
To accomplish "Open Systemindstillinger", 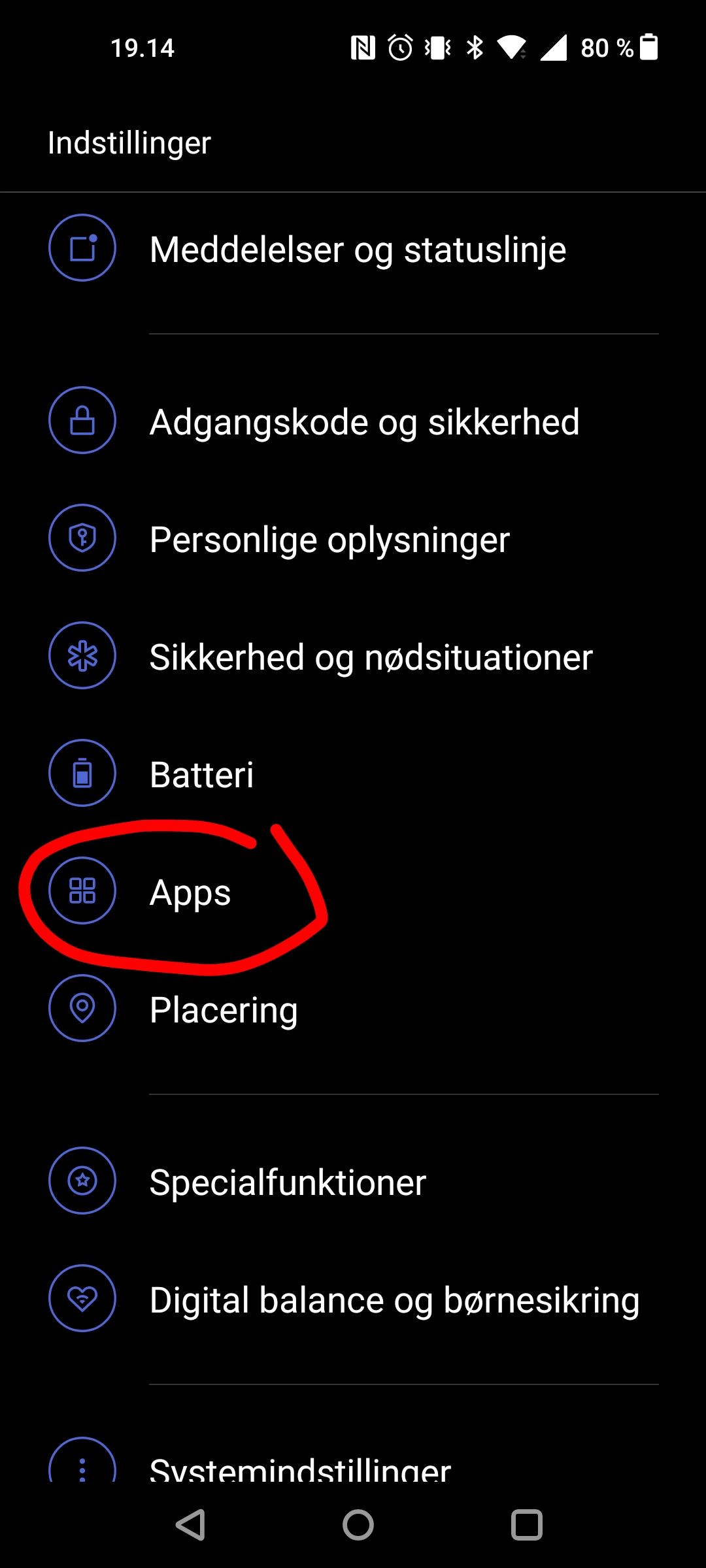I will click(299, 1467).
